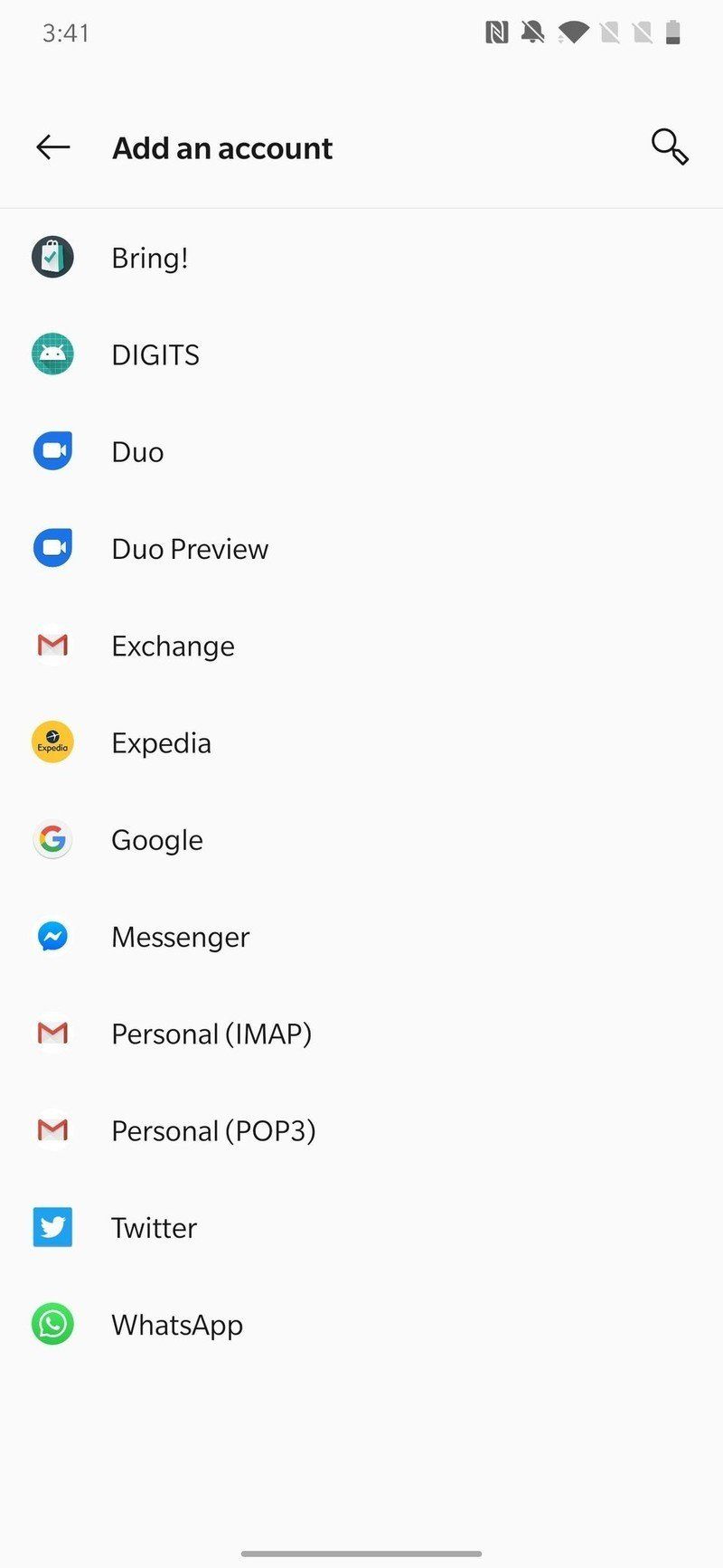Tap the Duo Preview camera icon
The image size is (723, 1568).
tap(52, 548)
